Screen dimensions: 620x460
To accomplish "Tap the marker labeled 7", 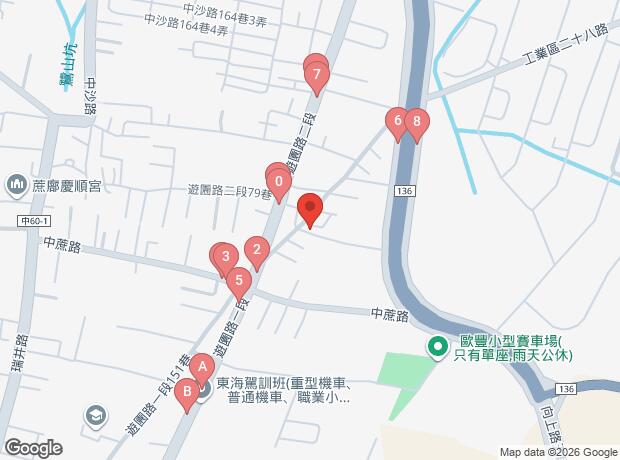I will (x=317, y=74).
